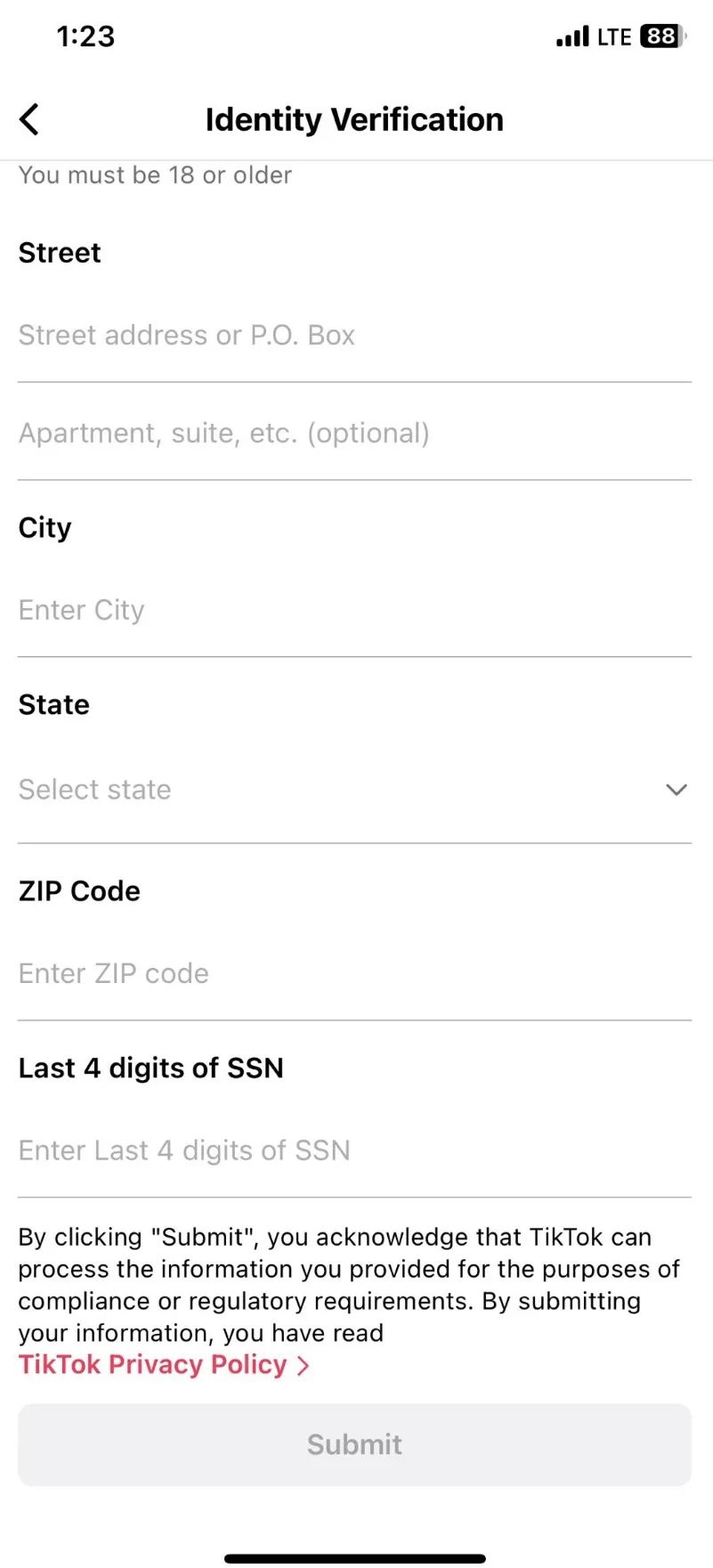This screenshot has width=713, height=1568.
Task: Focus the Last 4 digits of SSN field
Action: pyautogui.click(x=354, y=1150)
